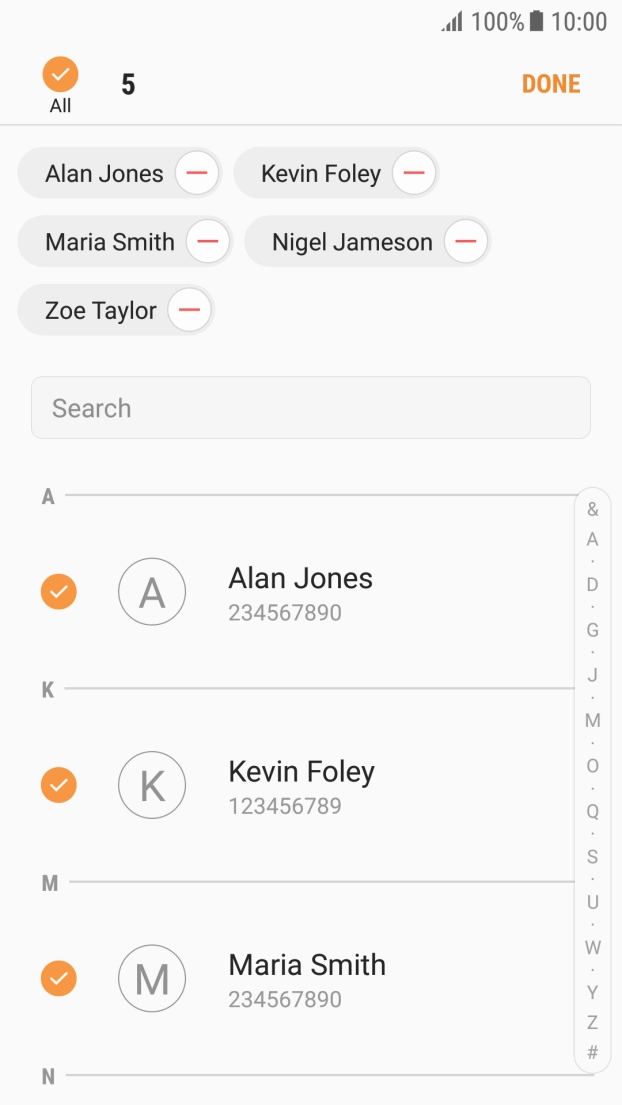
Task: Deselect Maria Smith in the contact list
Action: click(59, 978)
